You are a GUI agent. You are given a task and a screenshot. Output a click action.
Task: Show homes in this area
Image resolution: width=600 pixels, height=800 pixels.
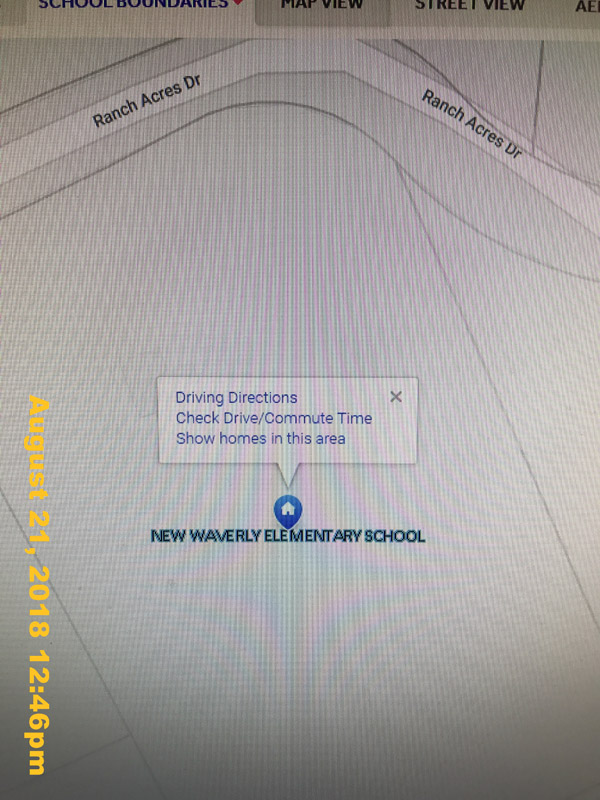pyautogui.click(x=260, y=438)
